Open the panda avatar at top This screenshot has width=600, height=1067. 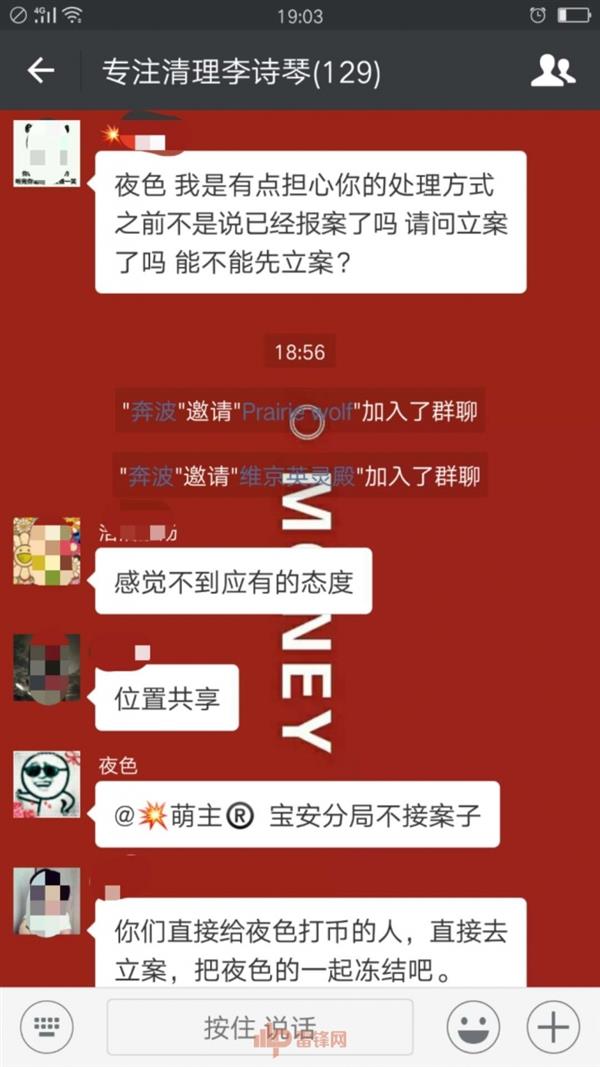click(x=46, y=153)
